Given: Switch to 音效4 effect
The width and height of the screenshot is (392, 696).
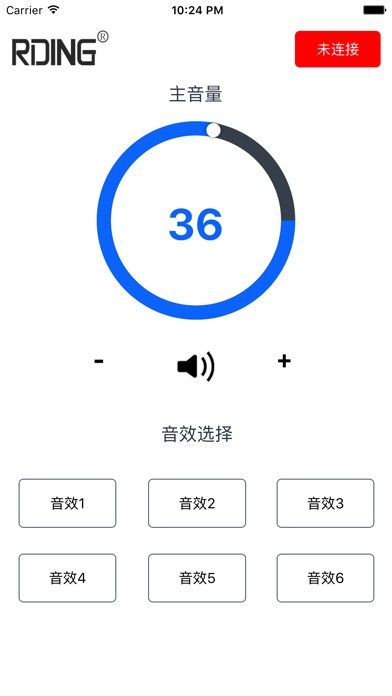Looking at the screenshot, I should pos(67,578).
